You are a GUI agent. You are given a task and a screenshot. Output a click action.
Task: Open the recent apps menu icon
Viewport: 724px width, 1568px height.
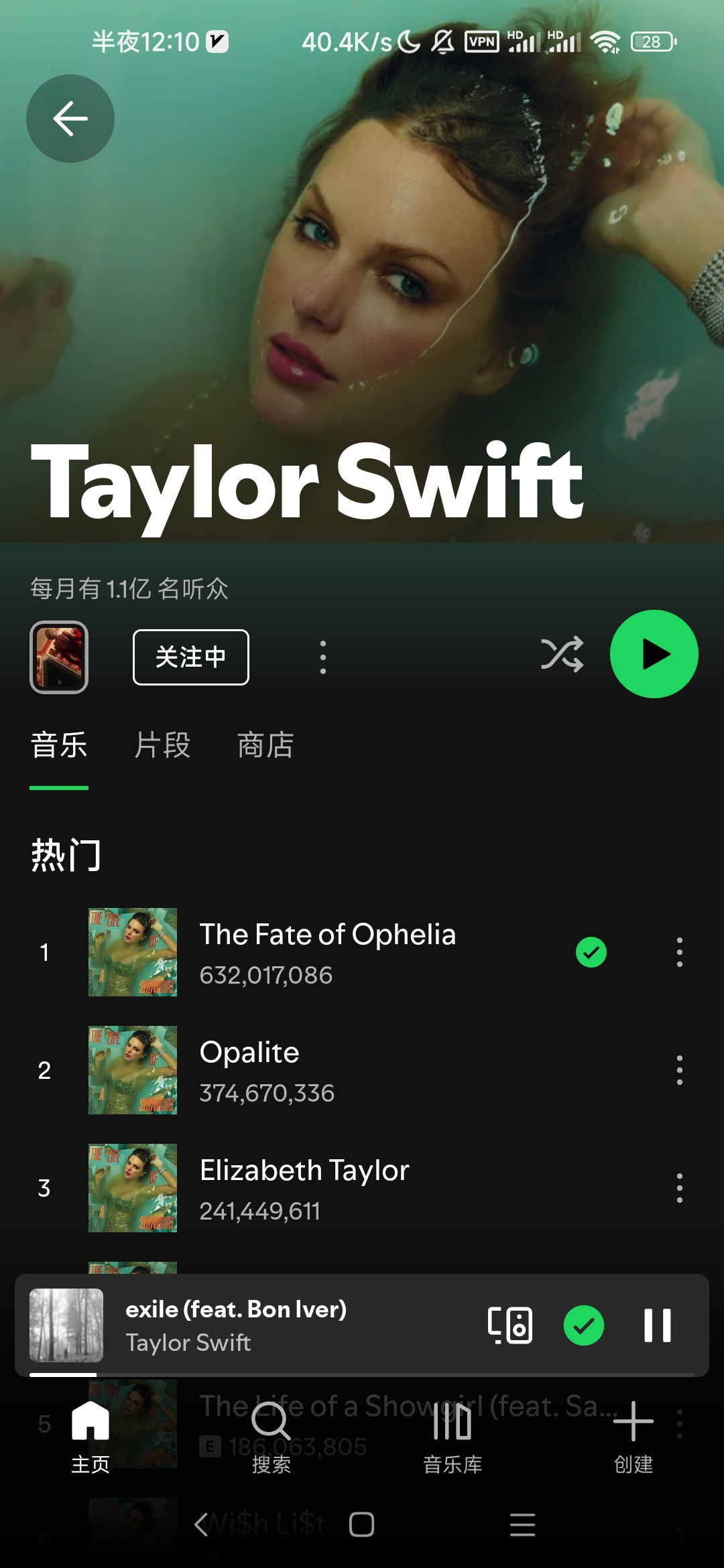pos(522,1525)
